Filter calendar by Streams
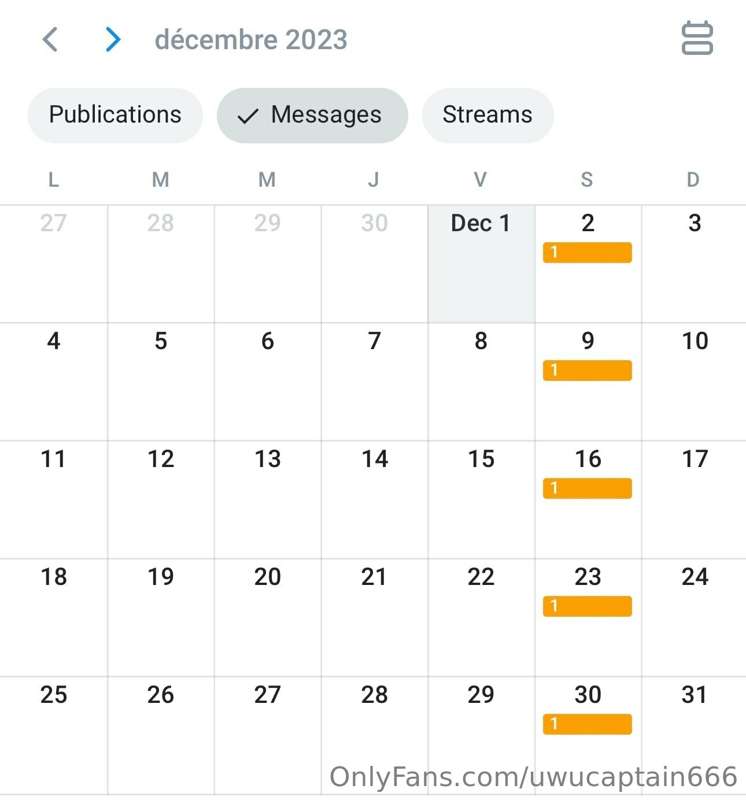Image resolution: width=746 pixels, height=800 pixels. pos(487,115)
